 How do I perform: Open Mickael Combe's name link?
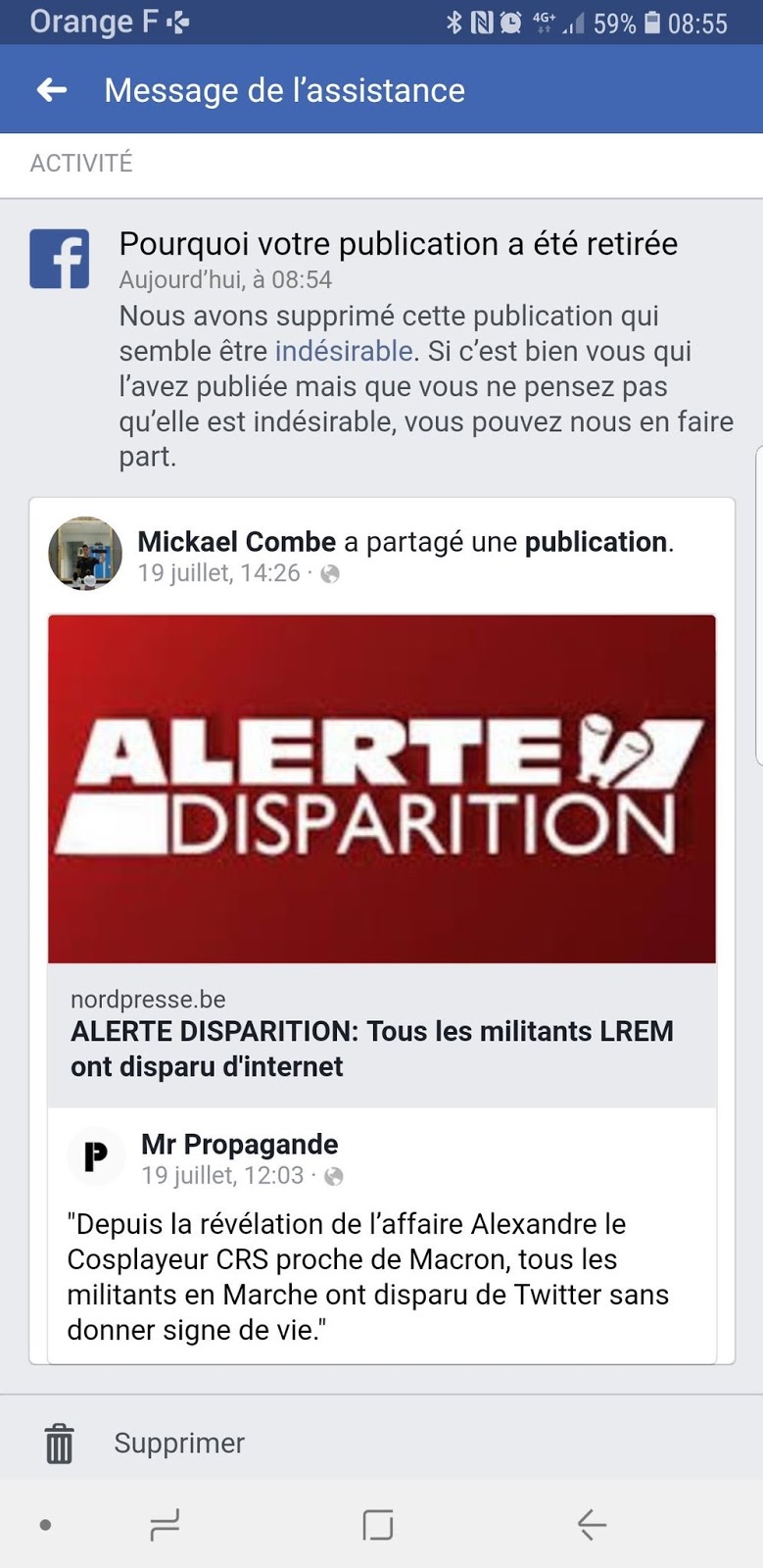(x=236, y=542)
